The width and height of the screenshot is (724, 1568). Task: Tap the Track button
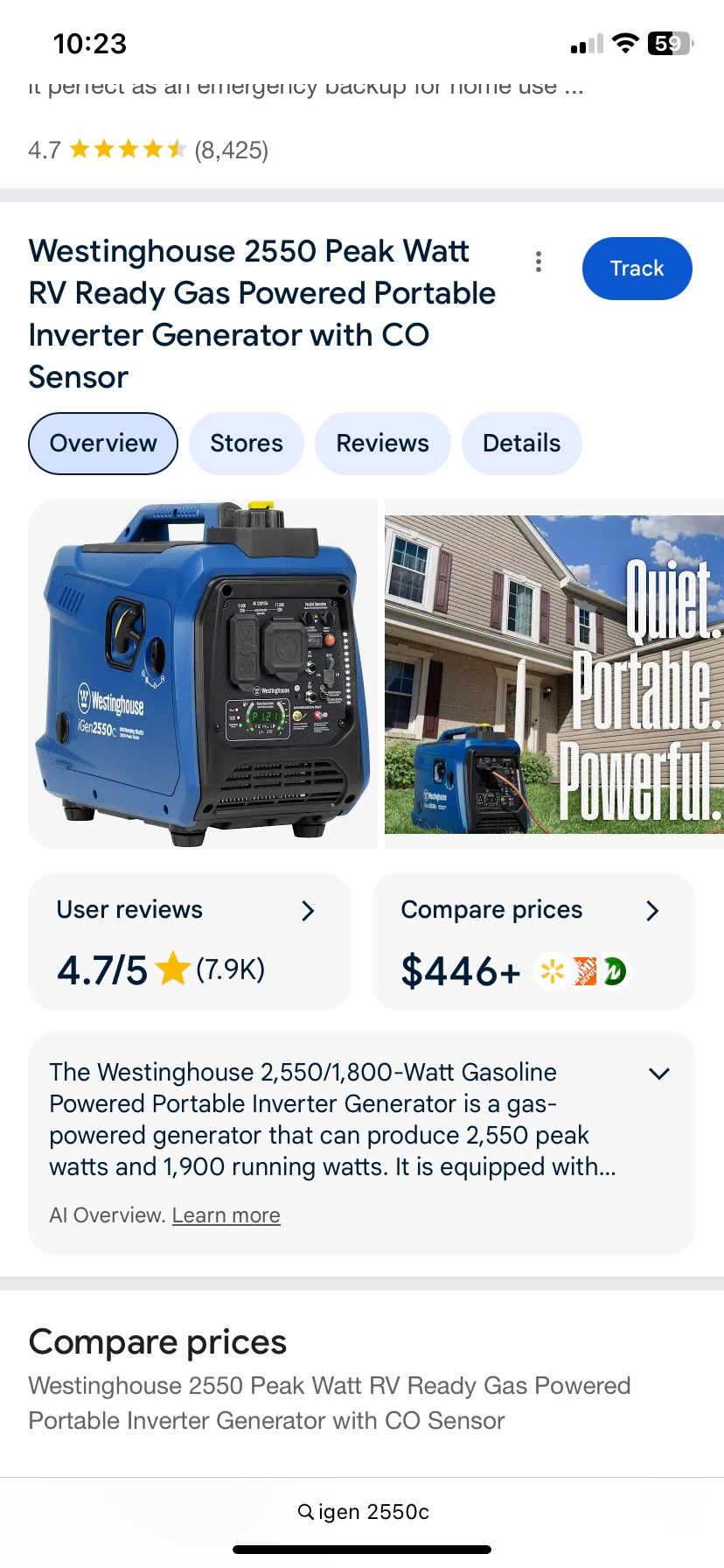click(637, 269)
